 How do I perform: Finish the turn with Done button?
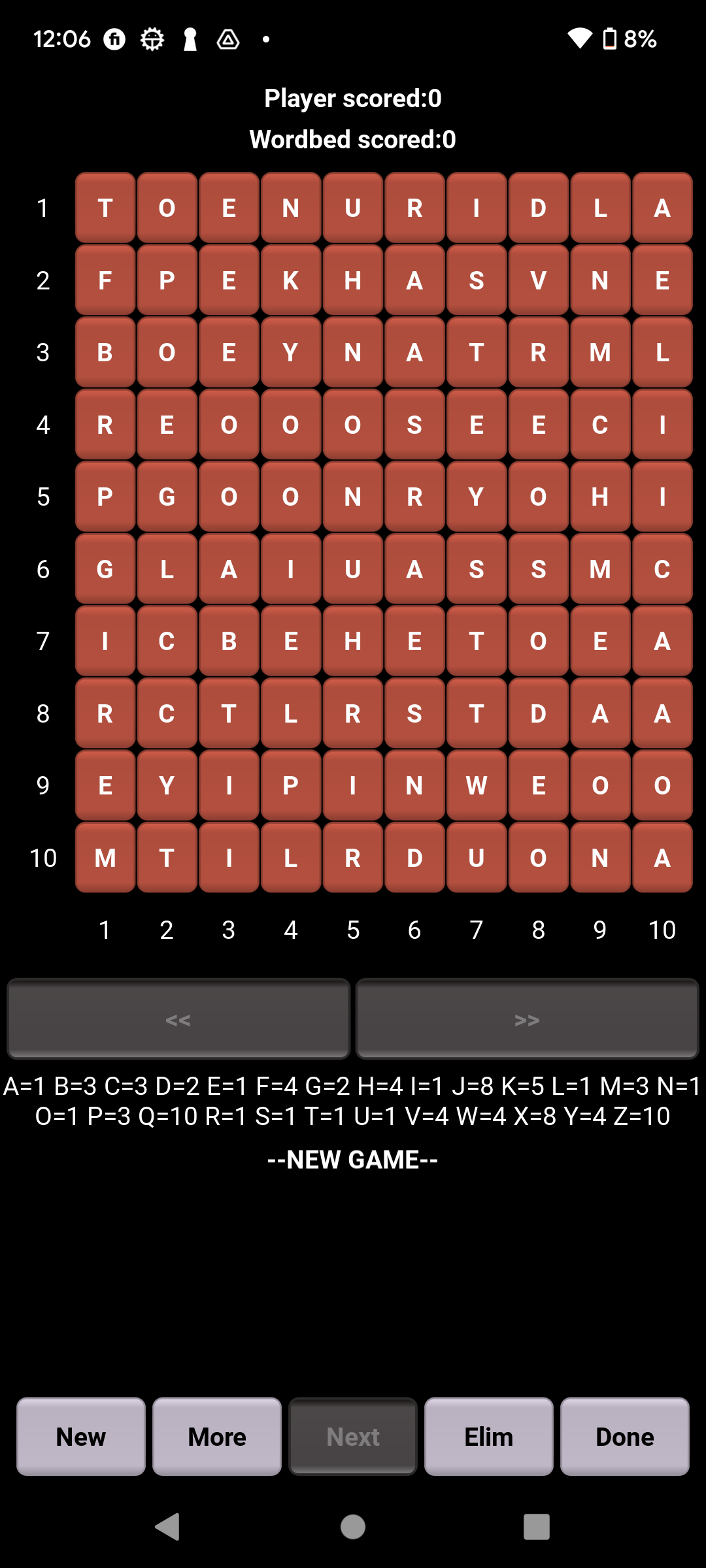625,1437
